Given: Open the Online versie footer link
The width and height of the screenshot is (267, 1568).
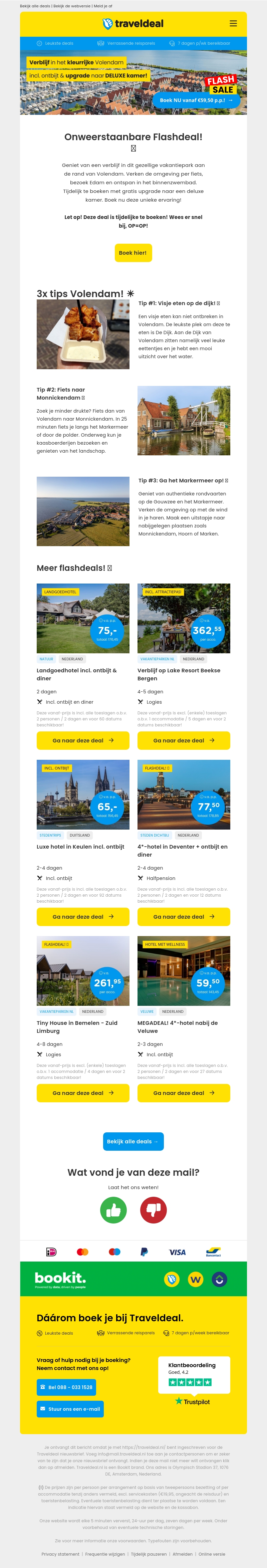Looking at the screenshot, I should (x=212, y=1554).
